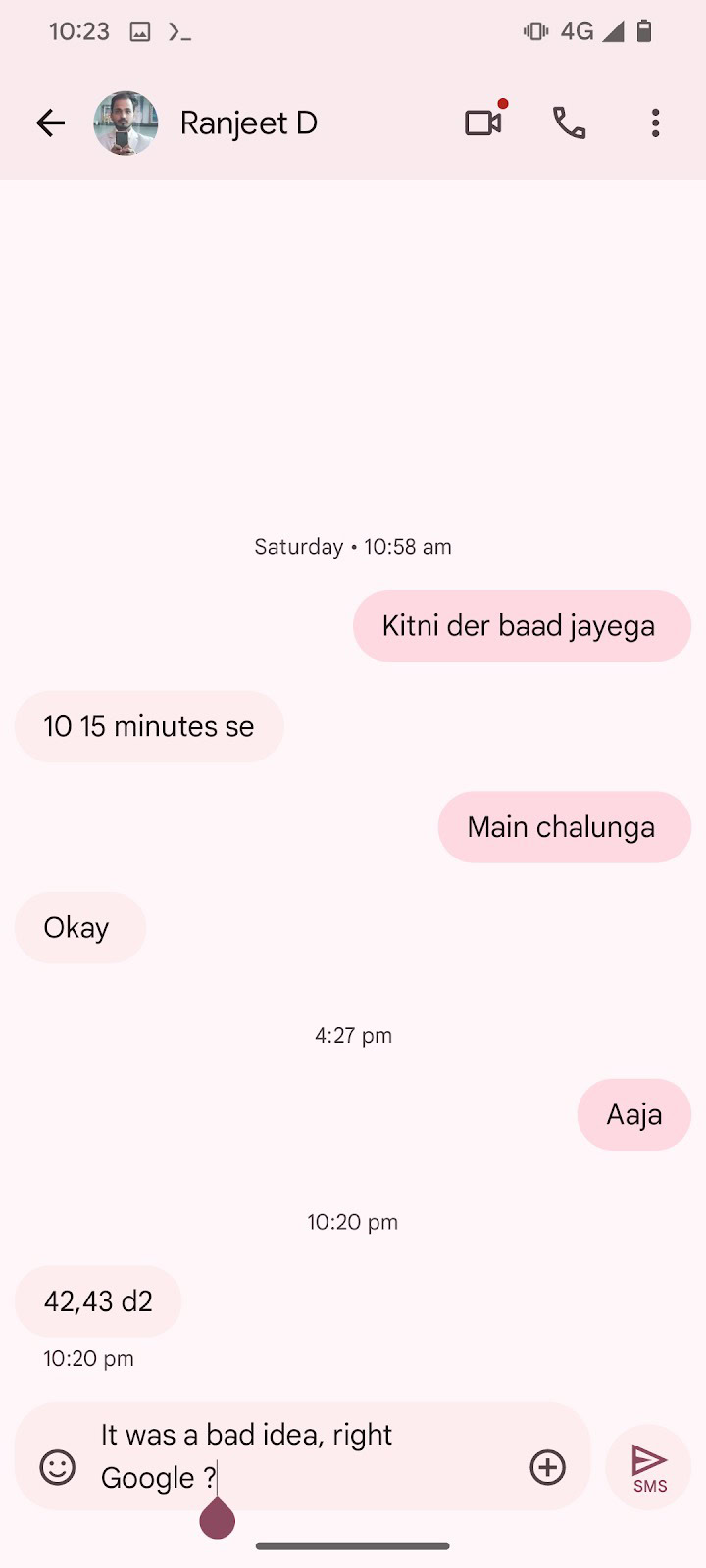Viewport: 706px width, 1568px height.
Task: Go back to the conversations list
Action: pyautogui.click(x=50, y=123)
